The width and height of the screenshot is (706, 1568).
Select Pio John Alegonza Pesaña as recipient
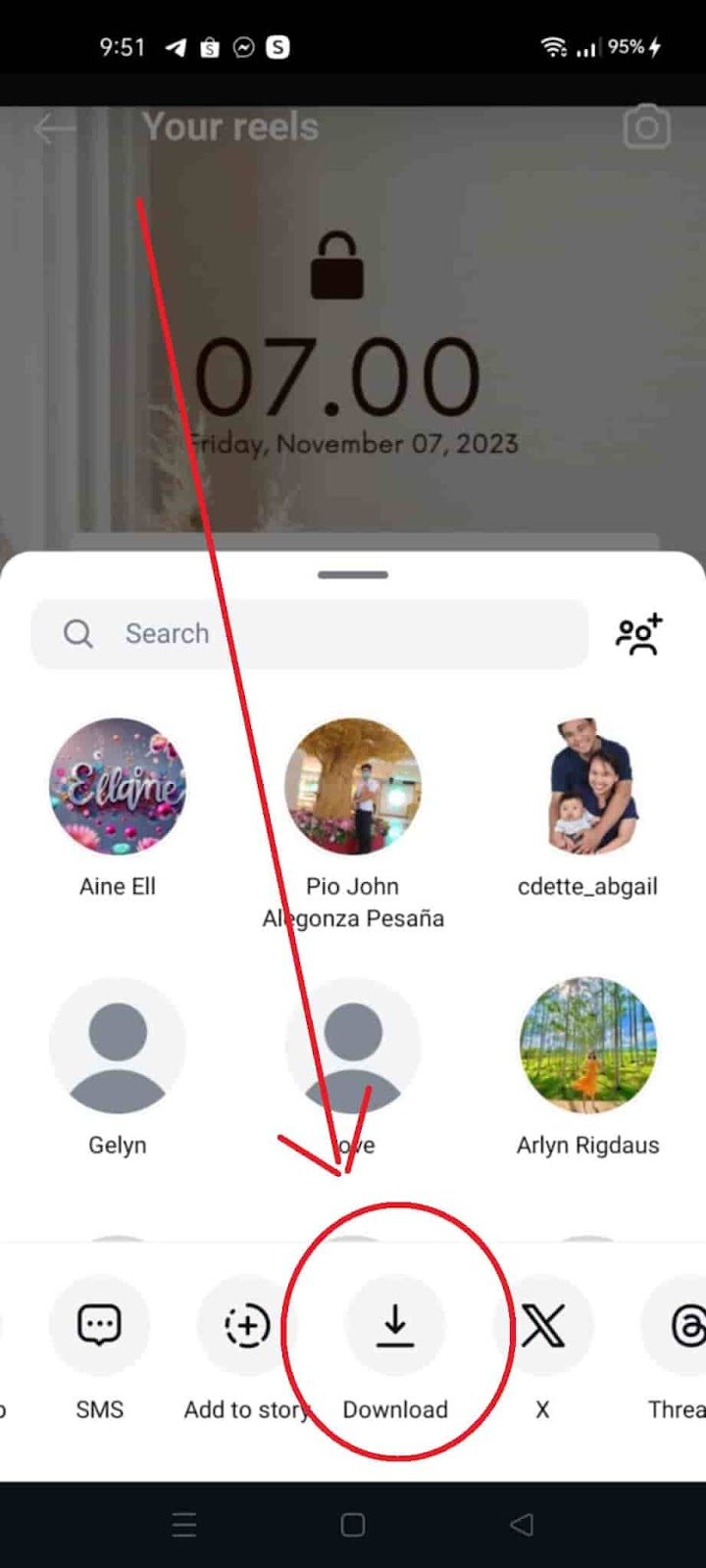353,787
